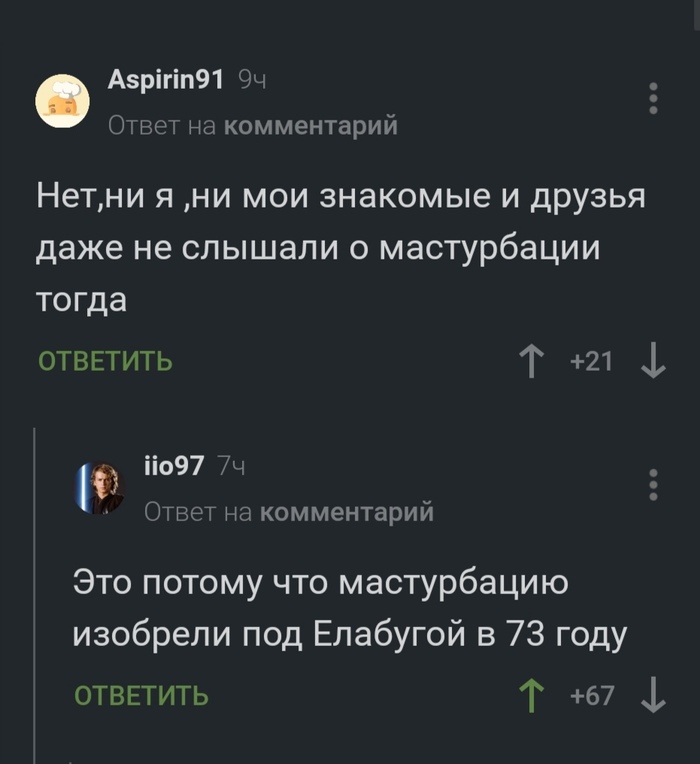Upvote iio97's comment
Screen dimensions: 700x764
click(x=533, y=696)
